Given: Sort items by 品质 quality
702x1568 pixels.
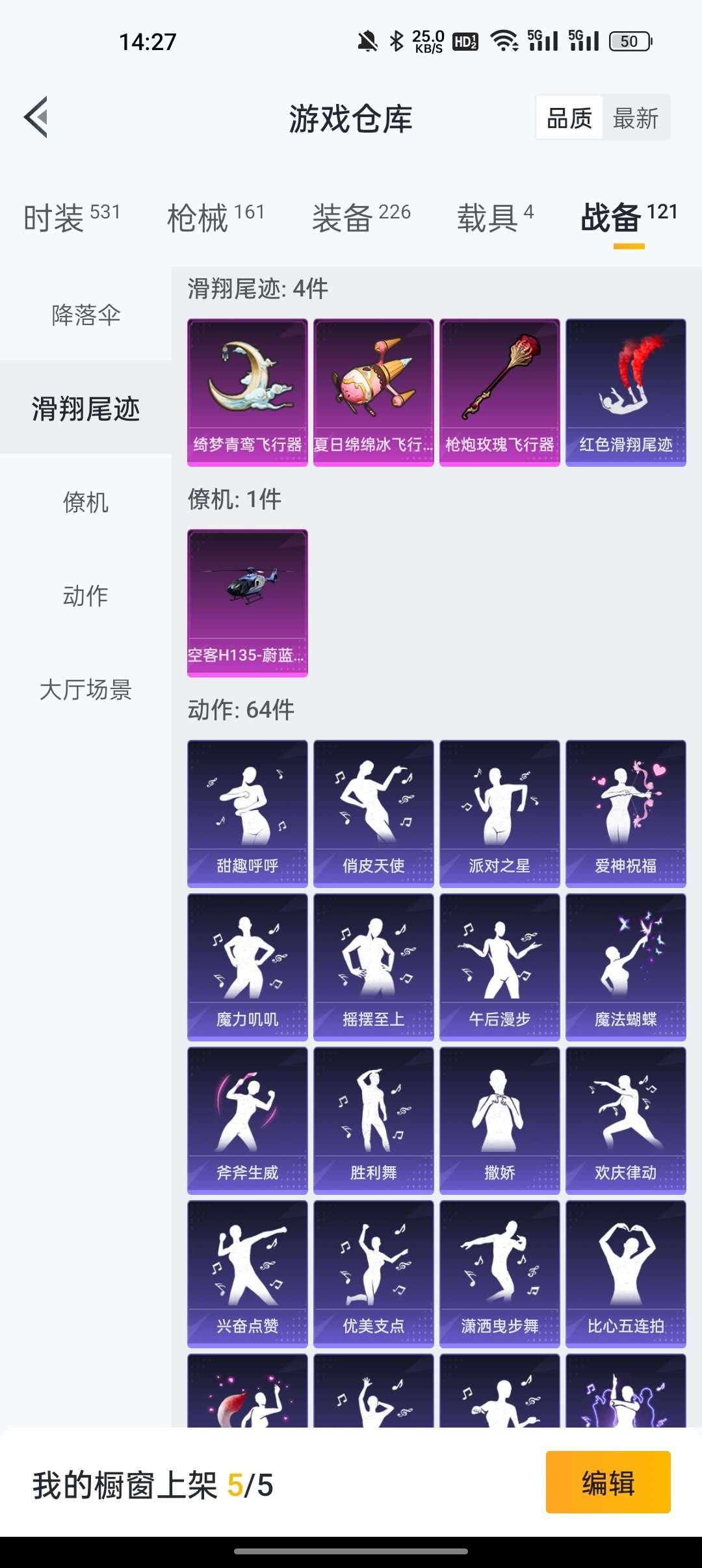Looking at the screenshot, I should [x=568, y=118].
